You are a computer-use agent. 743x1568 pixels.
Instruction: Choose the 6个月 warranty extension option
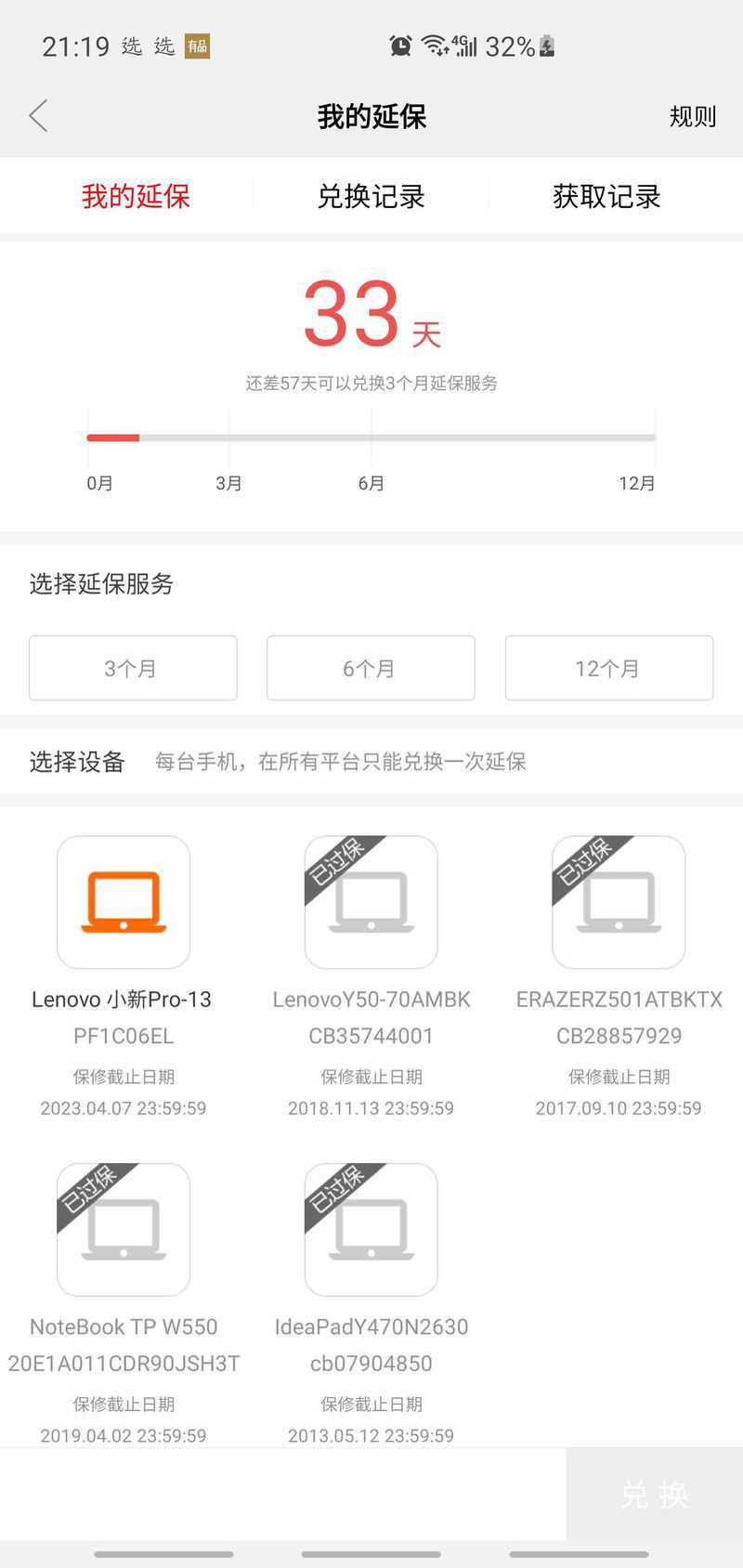point(371,668)
